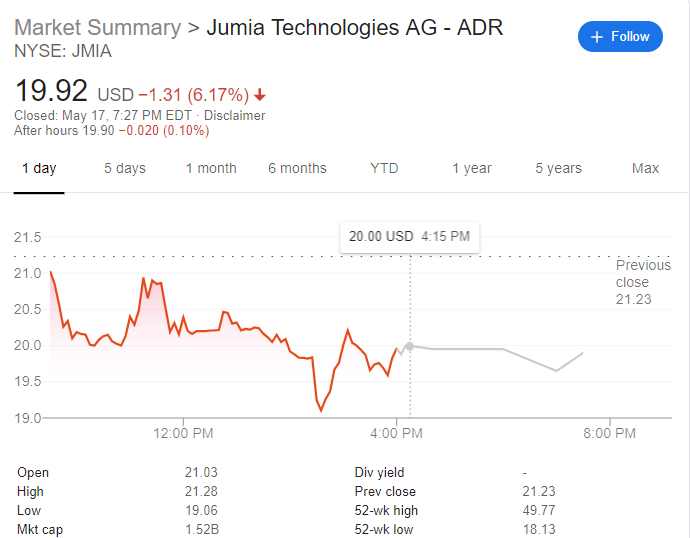Screen dimensions: 690x538
Task: View the 1 year price history
Action: pos(471,168)
